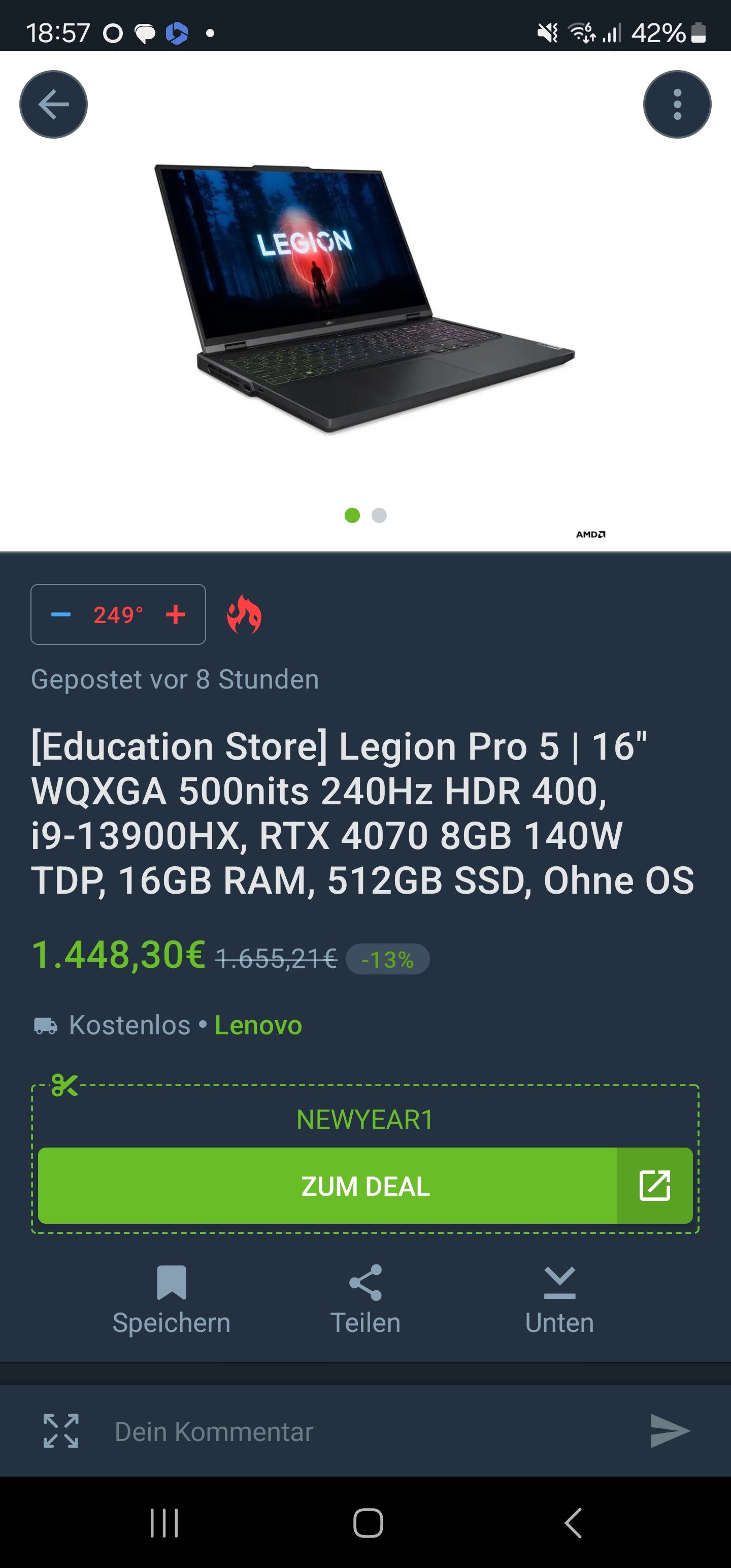Vote the deal cold with minus
Screen dimensions: 731x1568
click(61, 615)
